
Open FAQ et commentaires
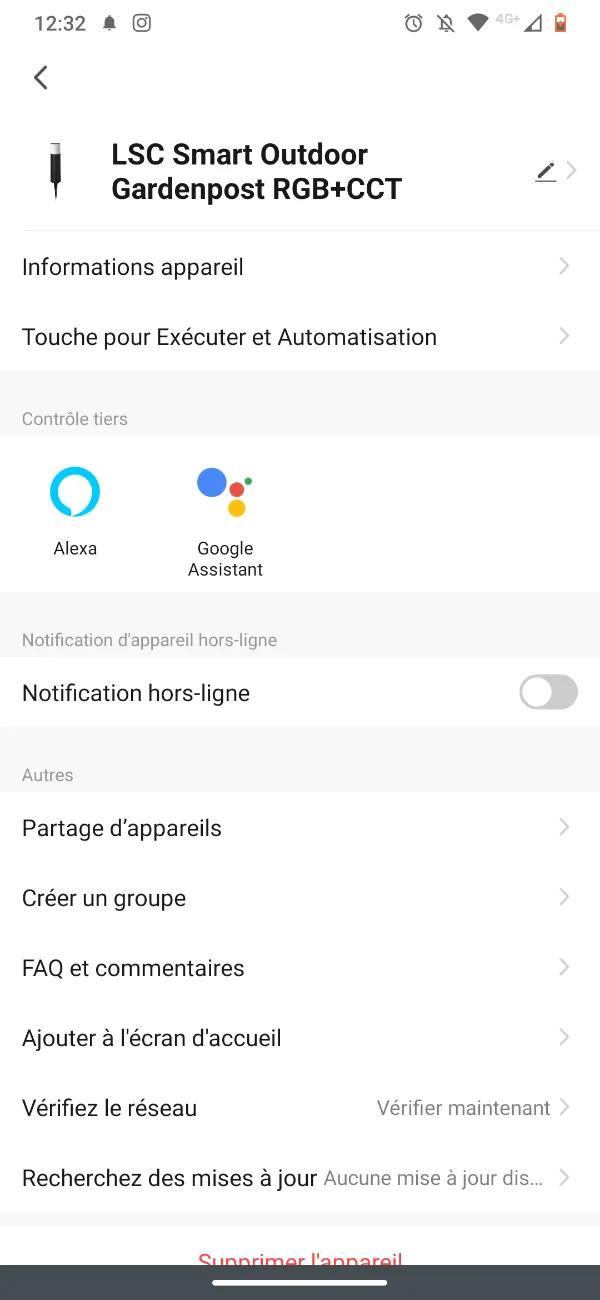pyautogui.click(x=300, y=968)
